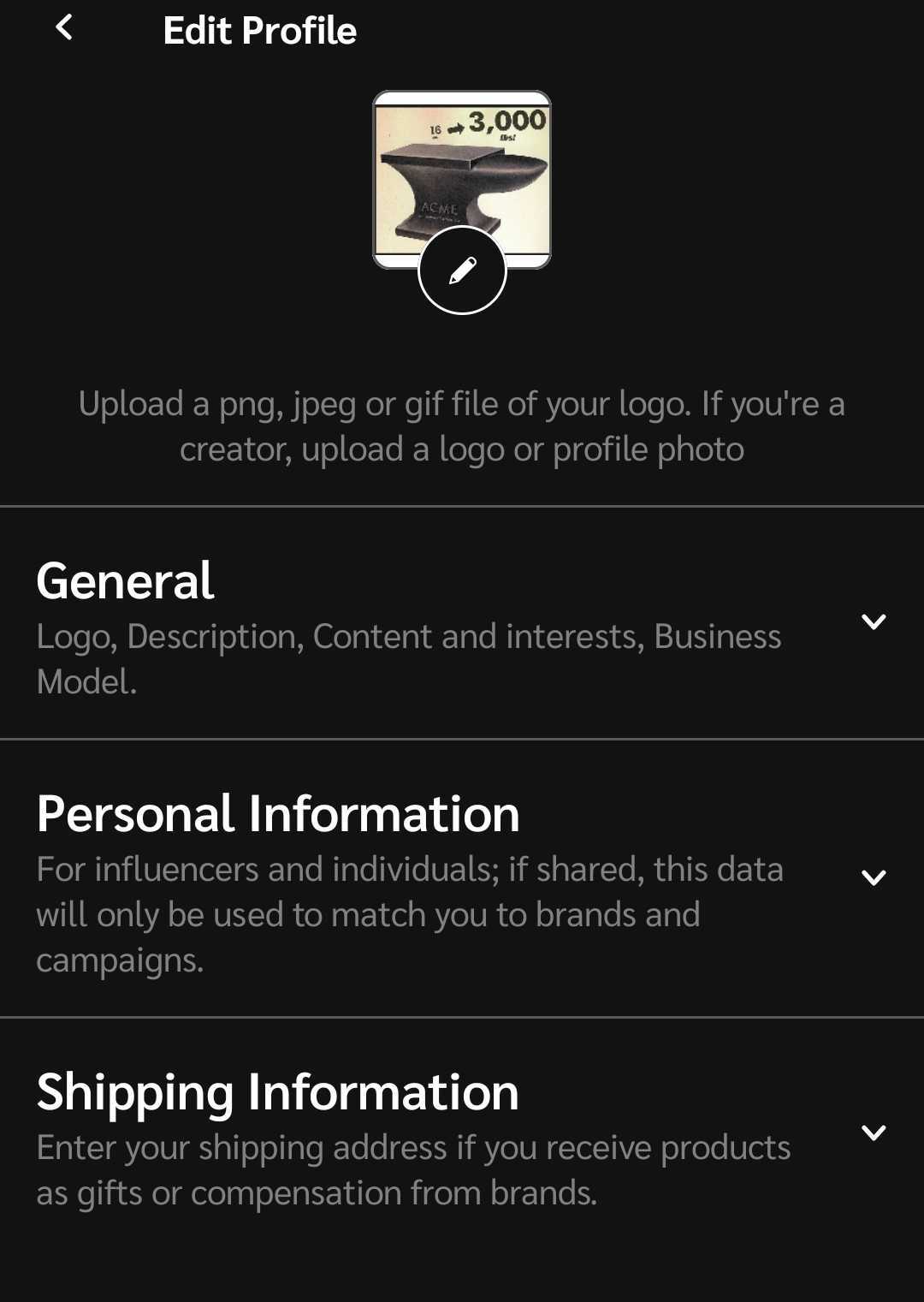Tap the pencil icon to edit logo
The height and width of the screenshot is (1302, 924).
(x=462, y=271)
